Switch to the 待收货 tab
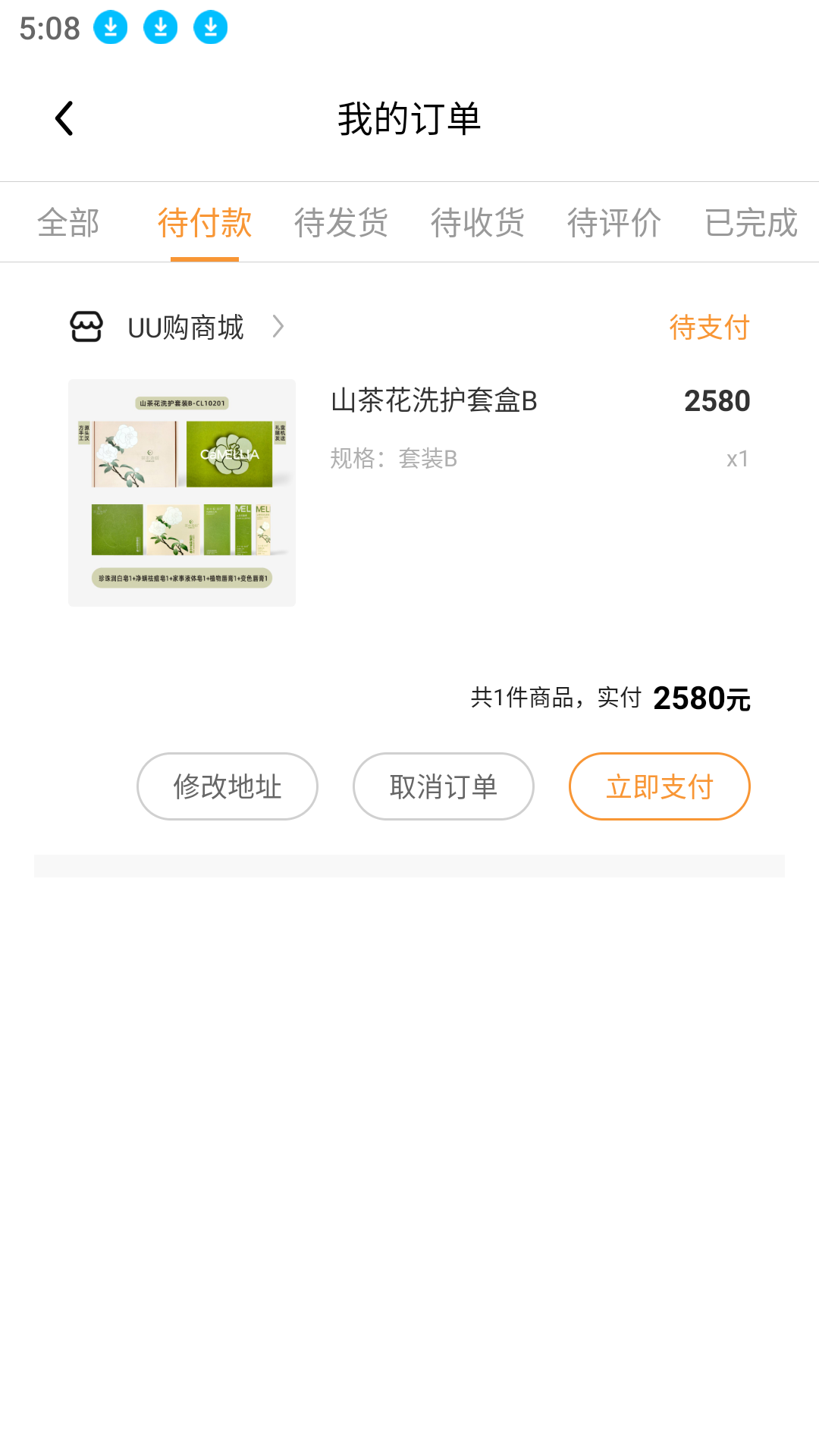 [478, 222]
